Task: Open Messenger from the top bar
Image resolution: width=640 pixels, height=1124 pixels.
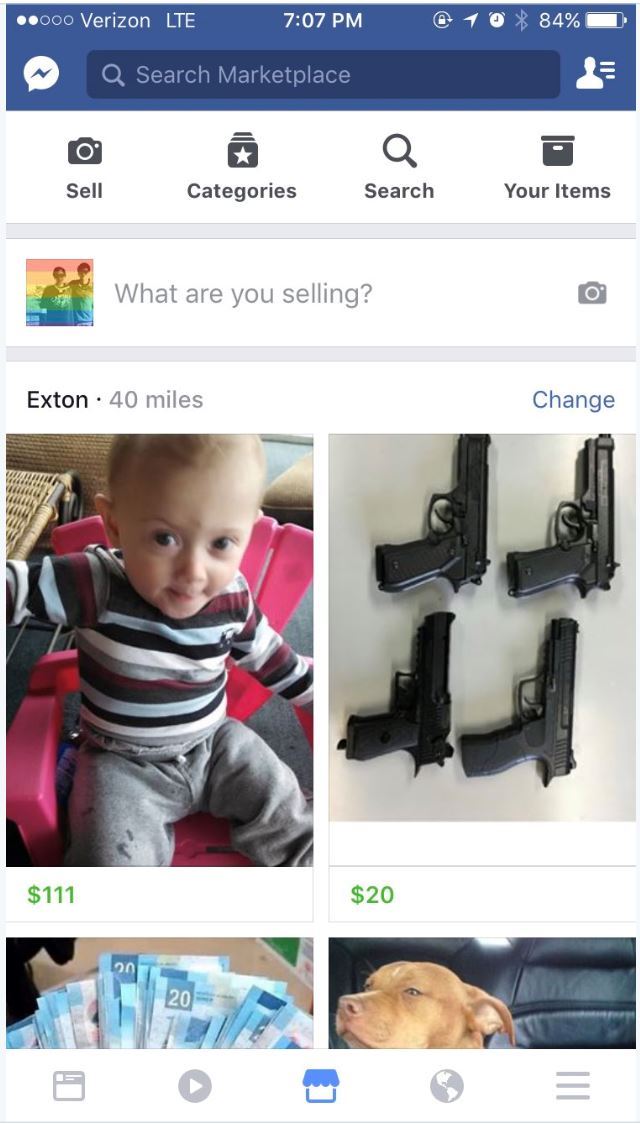Action: coord(43,75)
